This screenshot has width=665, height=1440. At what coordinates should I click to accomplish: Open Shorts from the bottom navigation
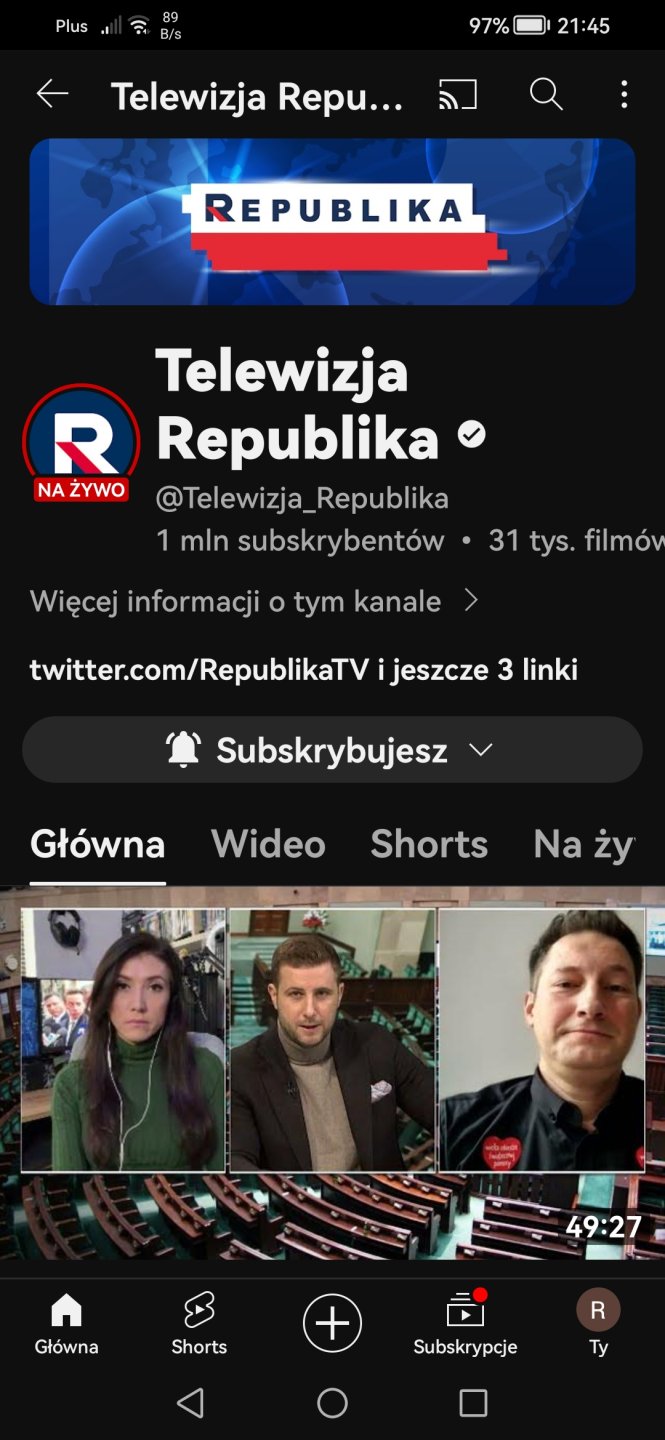(199, 1323)
